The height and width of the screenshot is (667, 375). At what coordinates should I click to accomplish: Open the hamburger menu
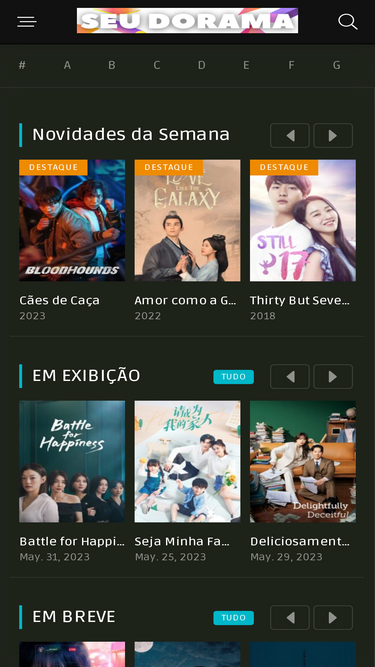[x=27, y=22]
